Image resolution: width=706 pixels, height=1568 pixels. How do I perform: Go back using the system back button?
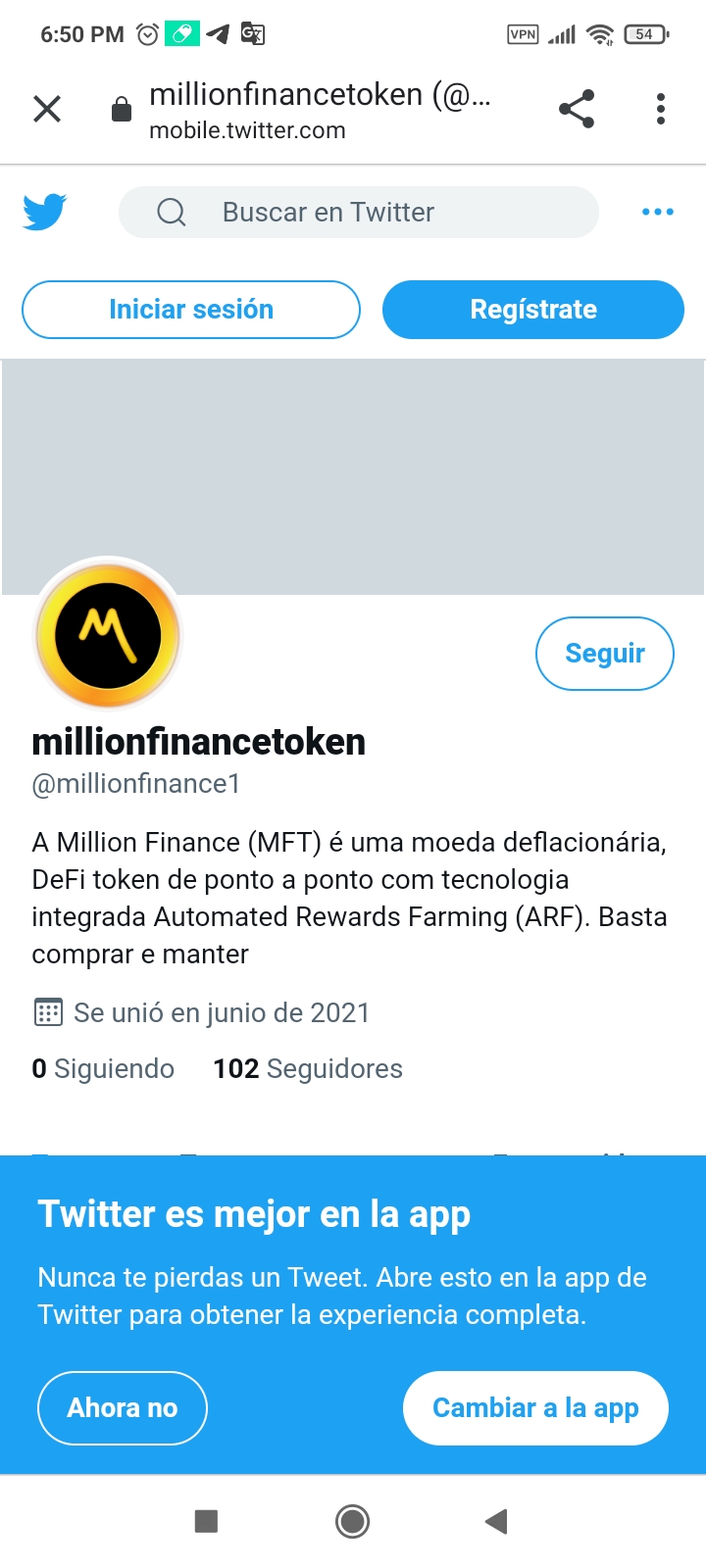(496, 1521)
